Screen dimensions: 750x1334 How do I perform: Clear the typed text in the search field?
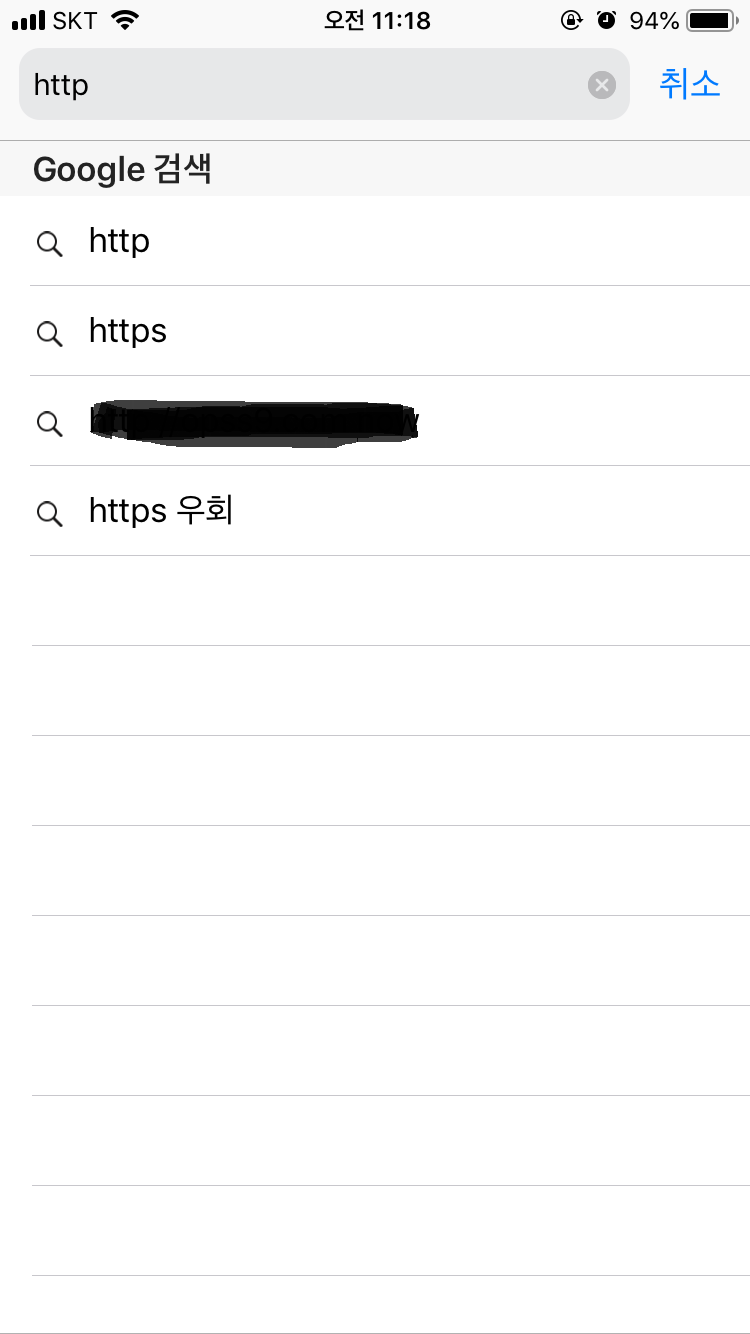[x=601, y=85]
